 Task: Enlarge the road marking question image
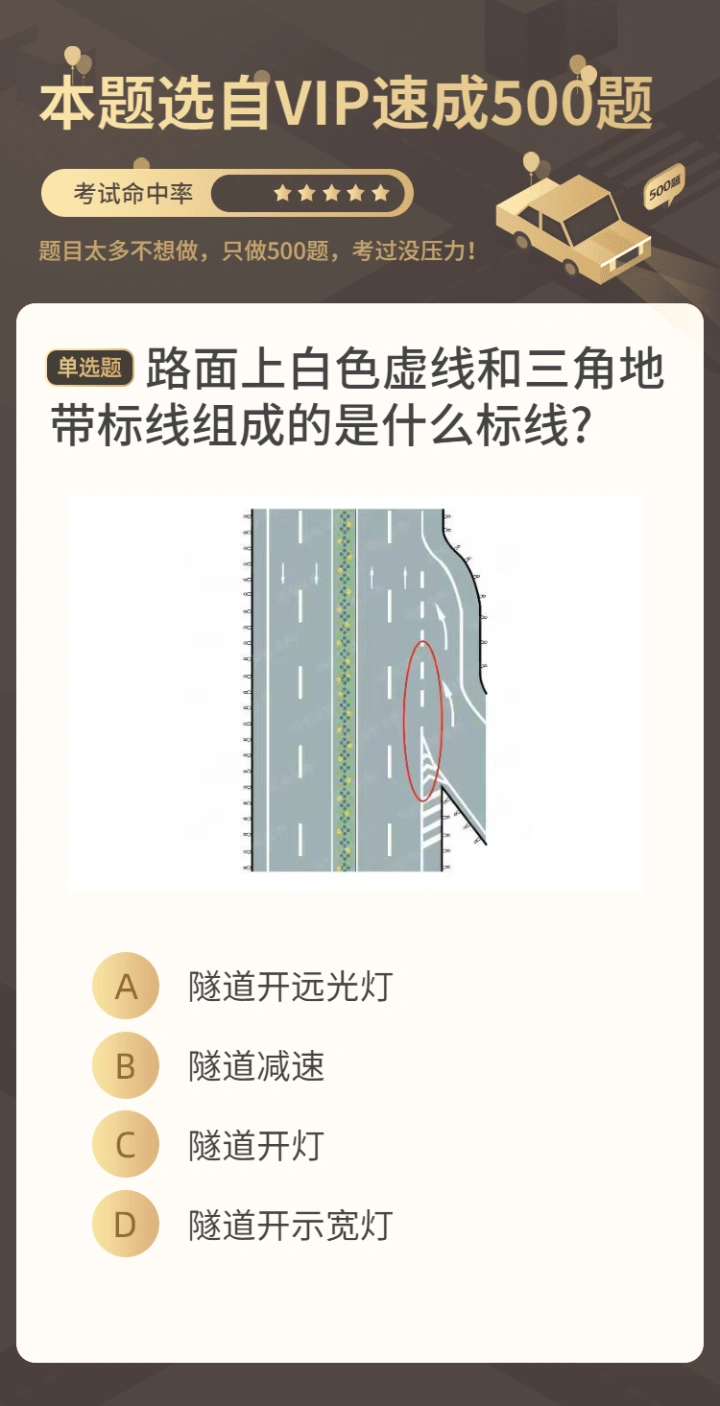[356, 692]
